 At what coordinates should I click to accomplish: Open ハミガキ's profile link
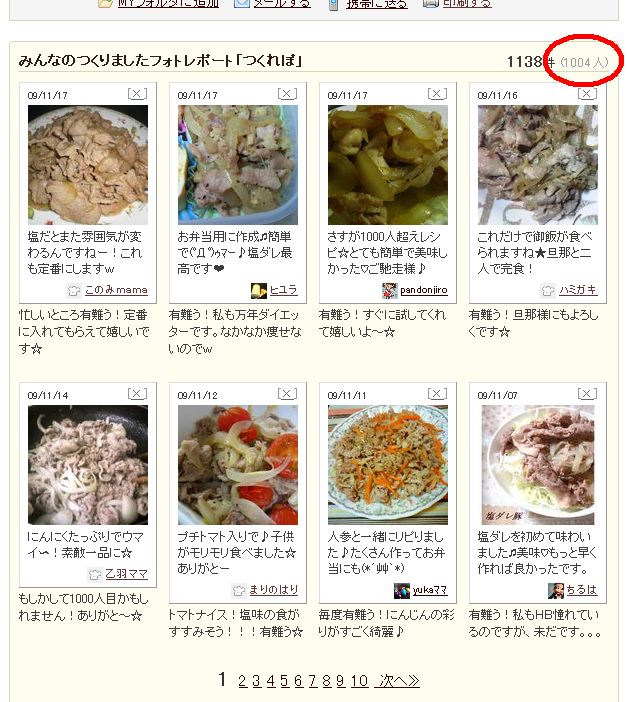(x=577, y=290)
